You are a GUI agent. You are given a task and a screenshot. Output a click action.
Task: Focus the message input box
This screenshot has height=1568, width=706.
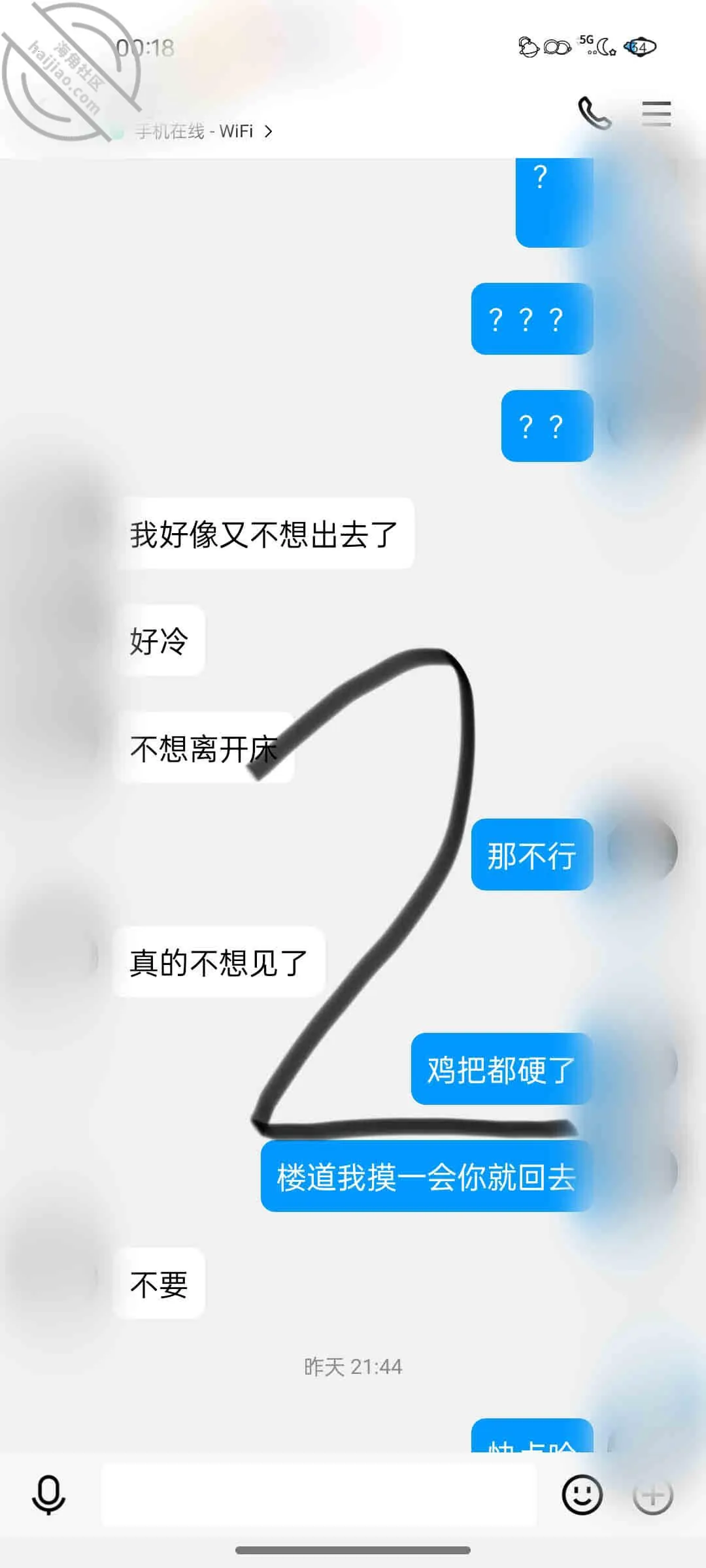pos(318,1495)
